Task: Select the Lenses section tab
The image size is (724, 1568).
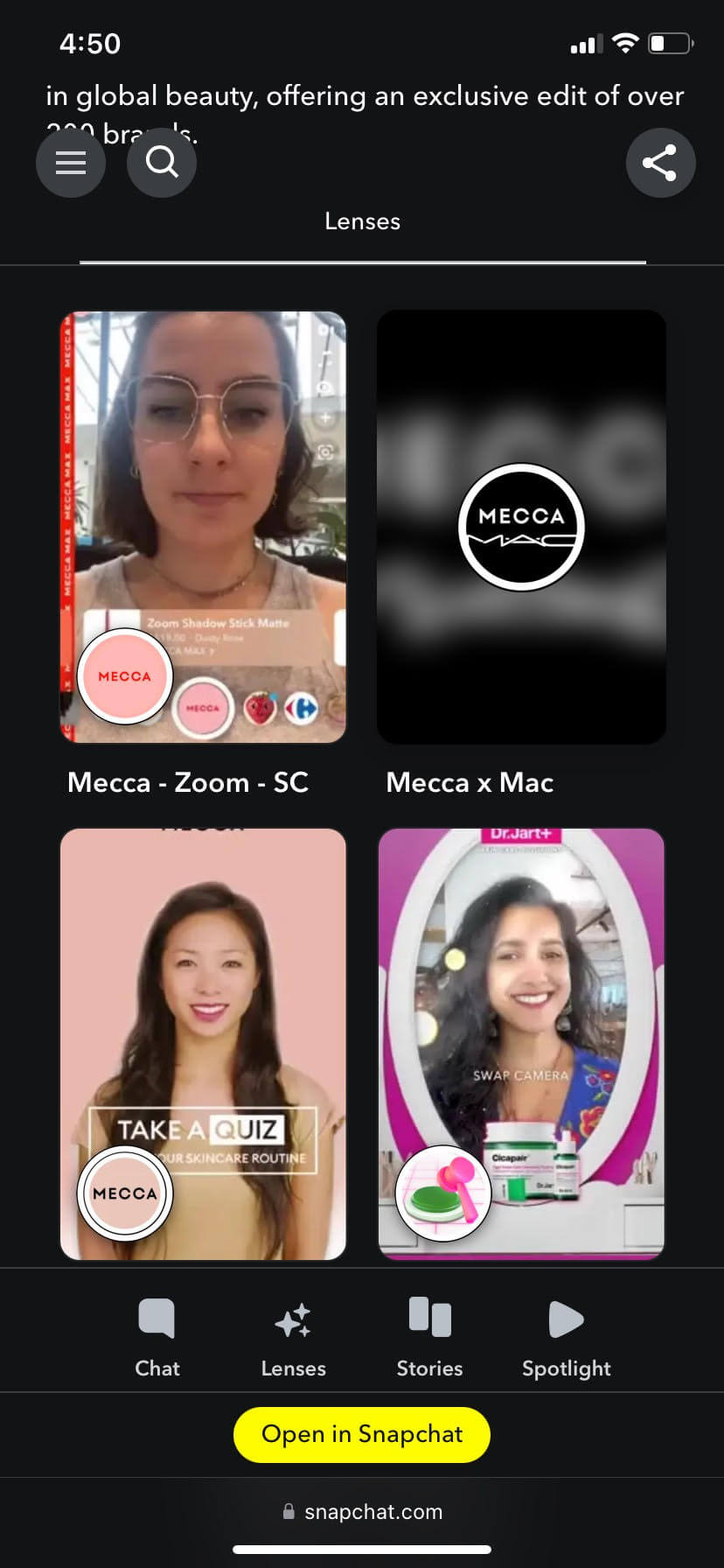Action: click(362, 222)
